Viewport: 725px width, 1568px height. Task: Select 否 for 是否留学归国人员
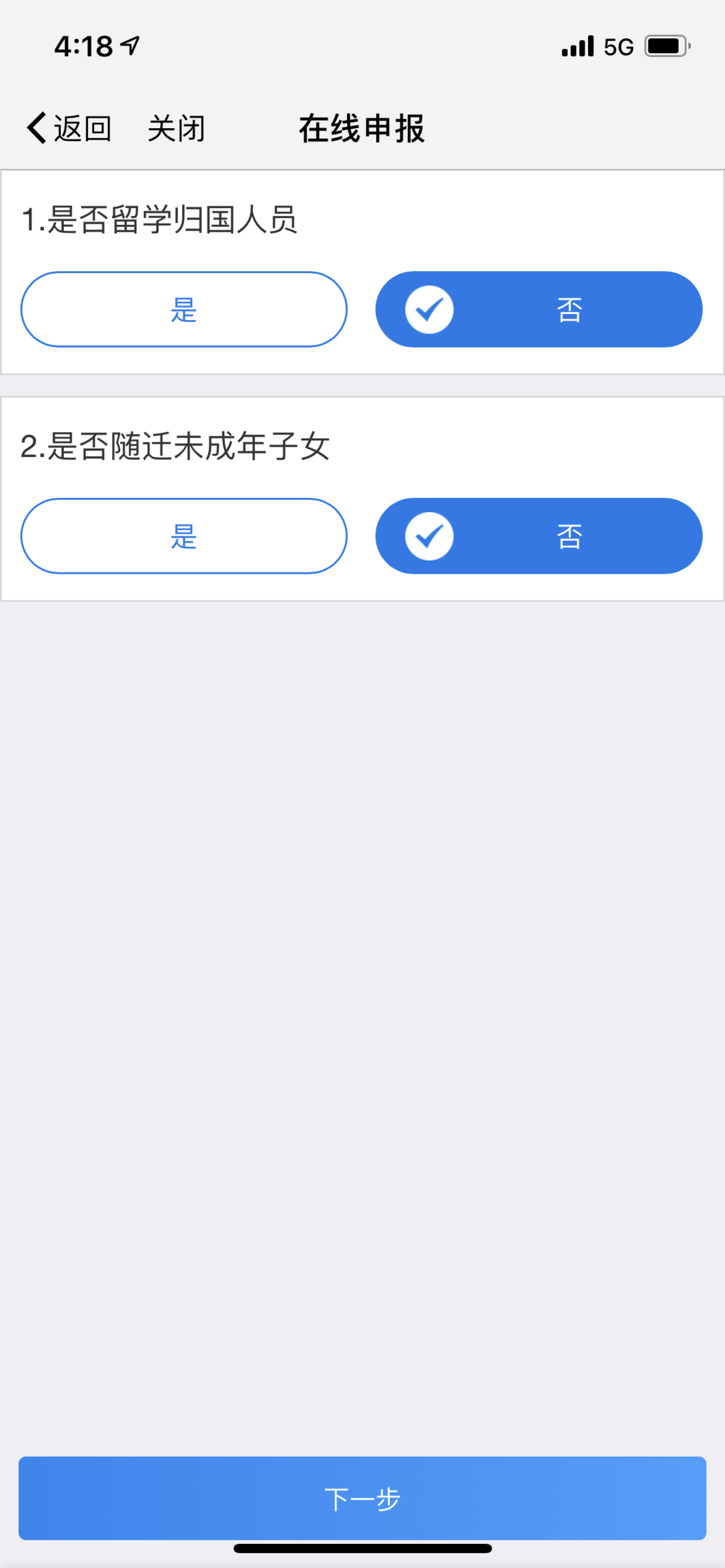(538, 309)
